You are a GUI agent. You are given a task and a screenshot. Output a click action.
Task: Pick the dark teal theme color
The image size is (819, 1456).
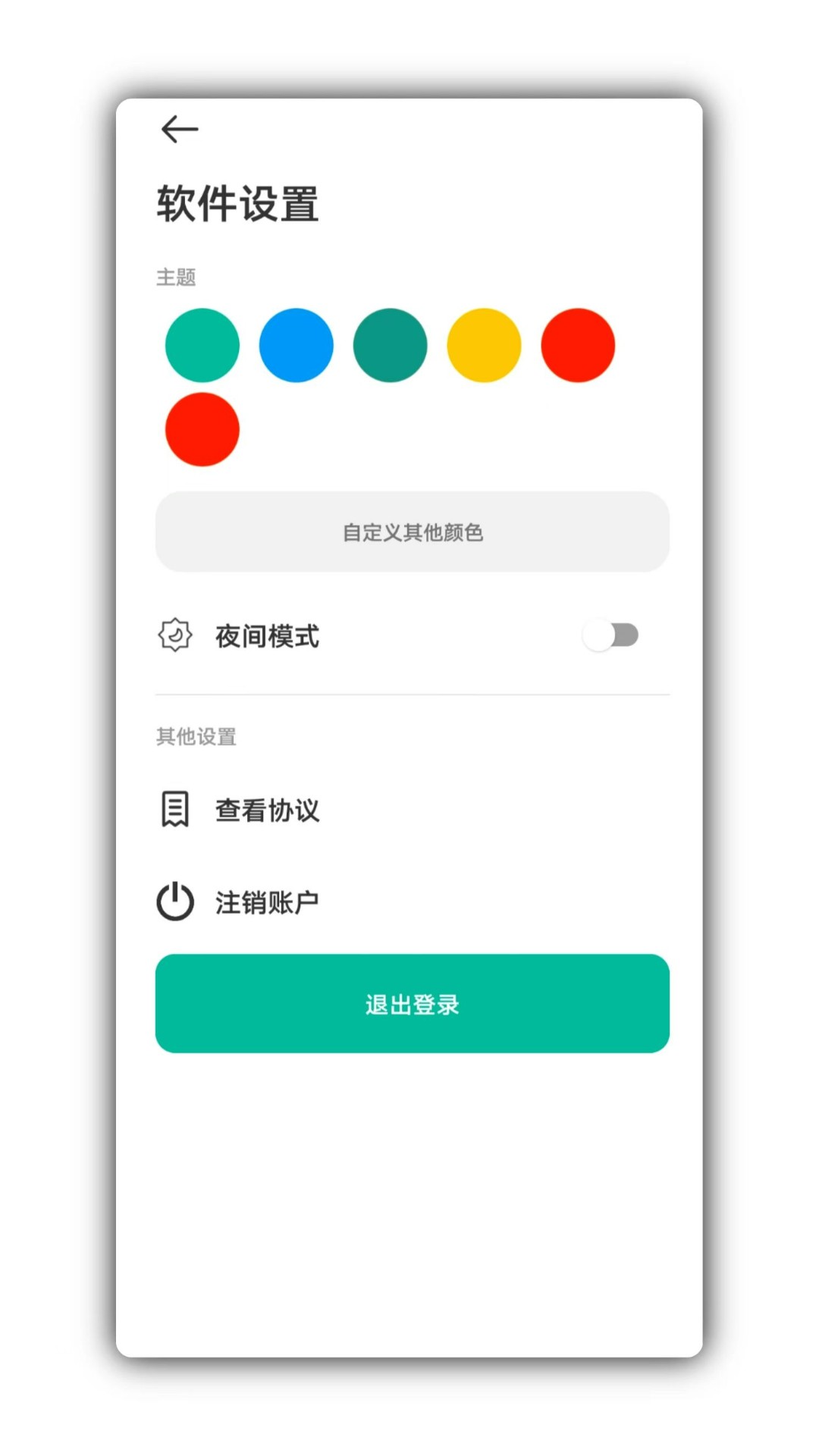point(391,345)
